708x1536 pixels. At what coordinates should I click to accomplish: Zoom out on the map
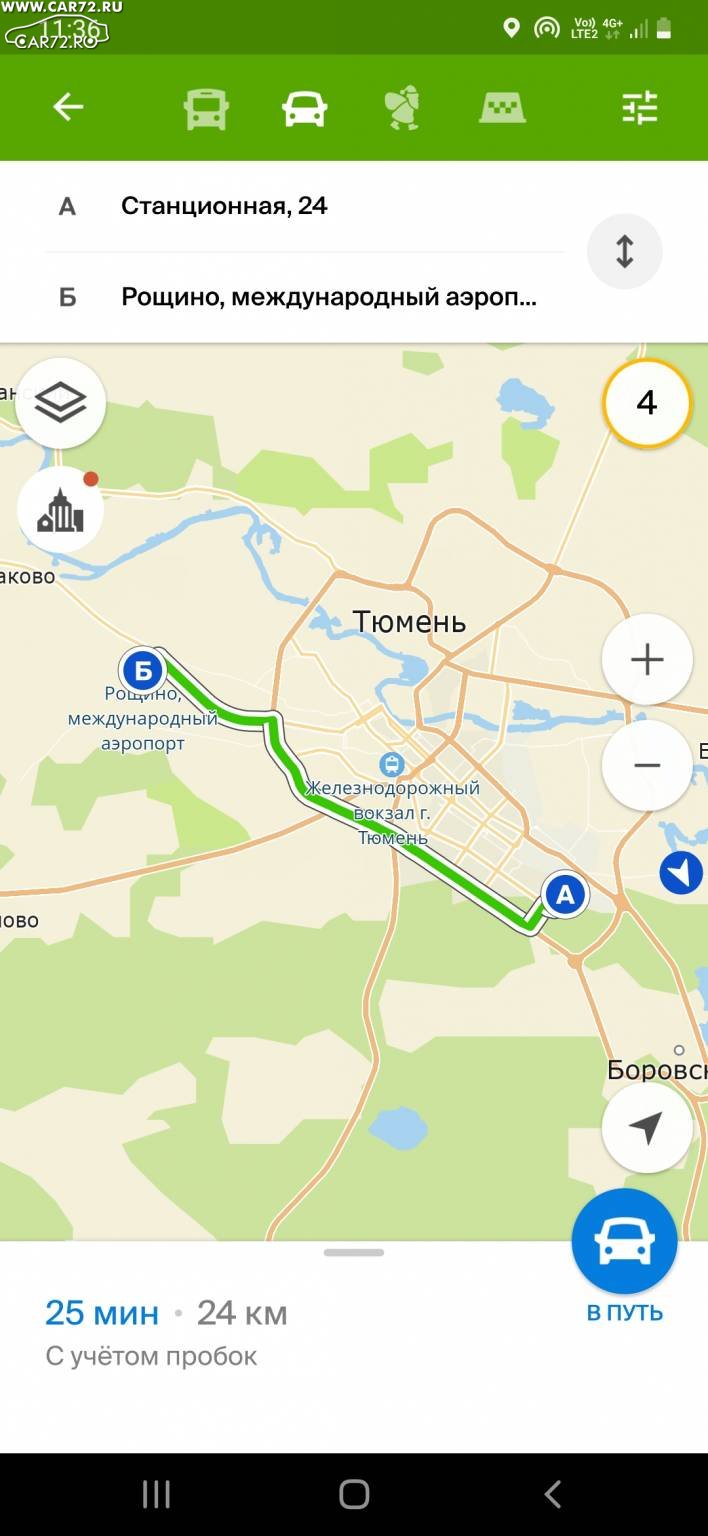pyautogui.click(x=647, y=765)
